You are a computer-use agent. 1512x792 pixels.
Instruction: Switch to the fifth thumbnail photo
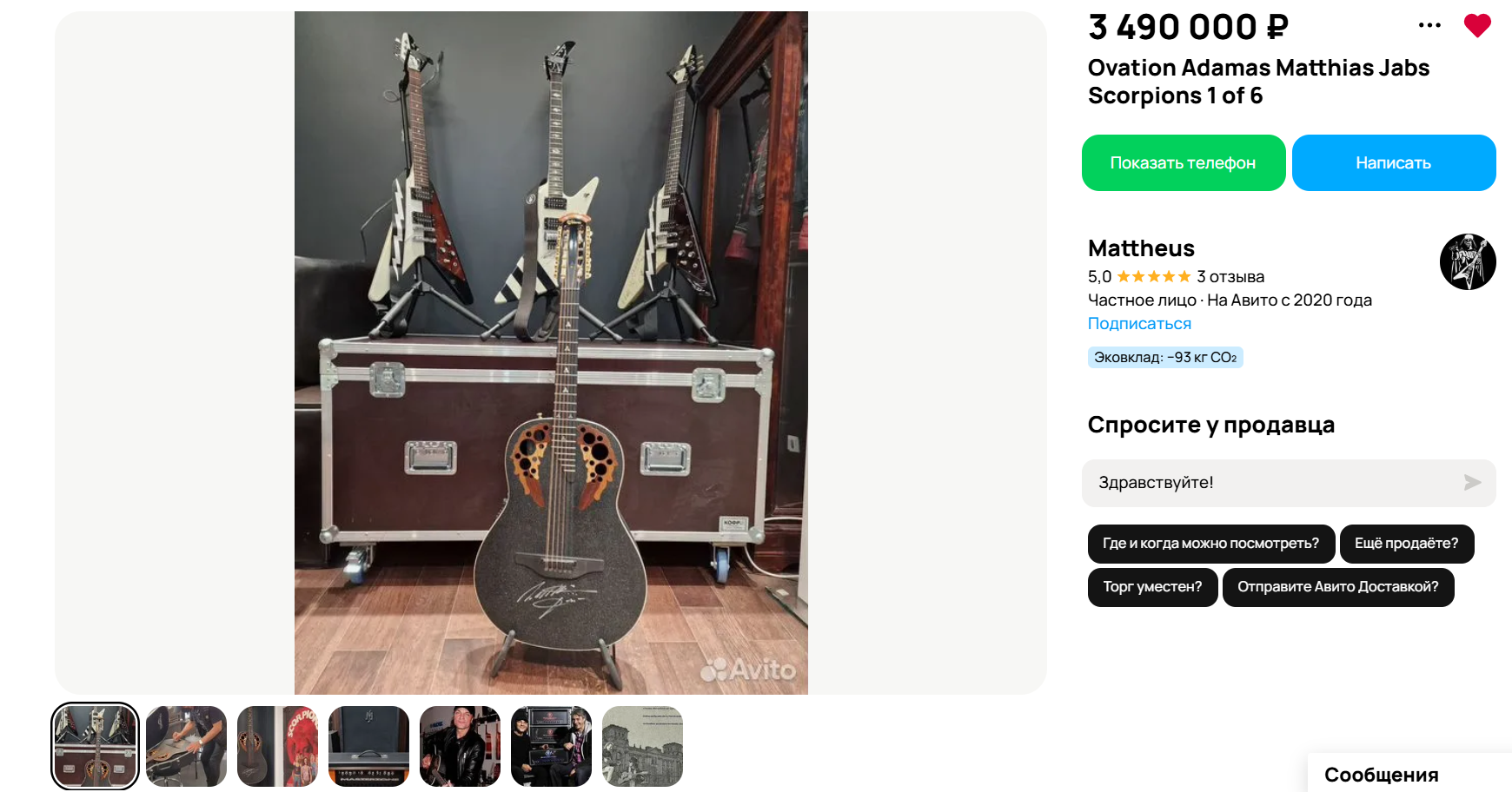click(x=460, y=746)
